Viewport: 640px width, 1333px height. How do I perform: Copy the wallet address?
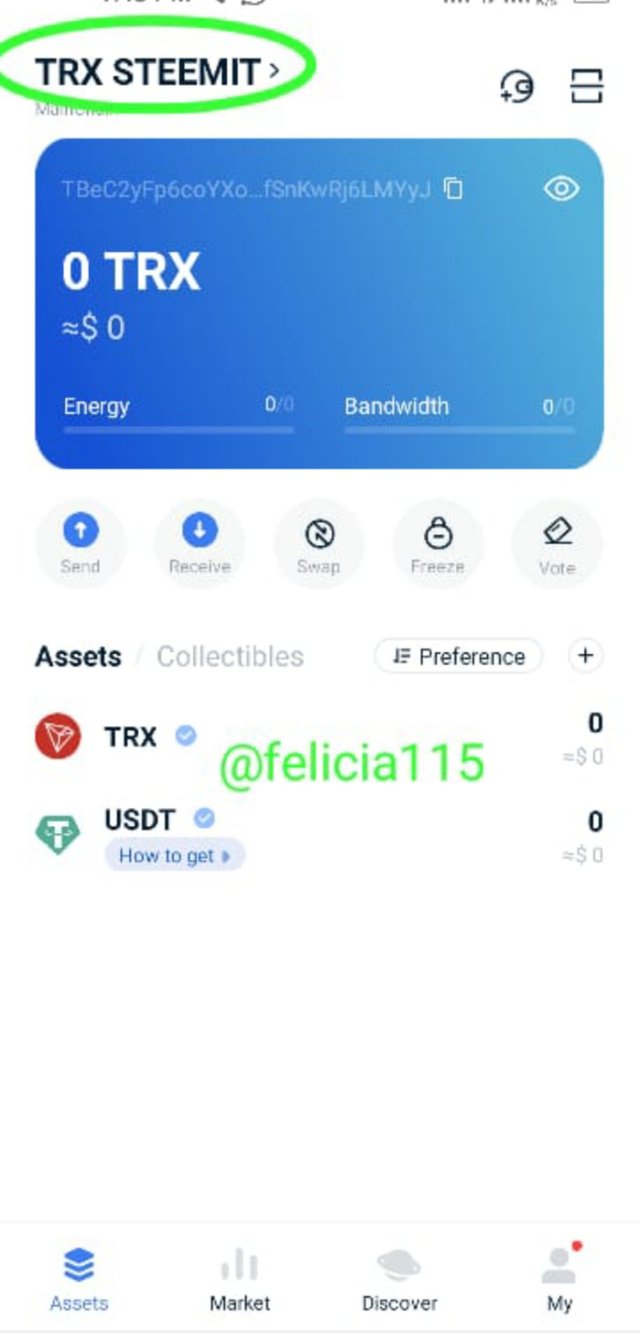(x=453, y=189)
